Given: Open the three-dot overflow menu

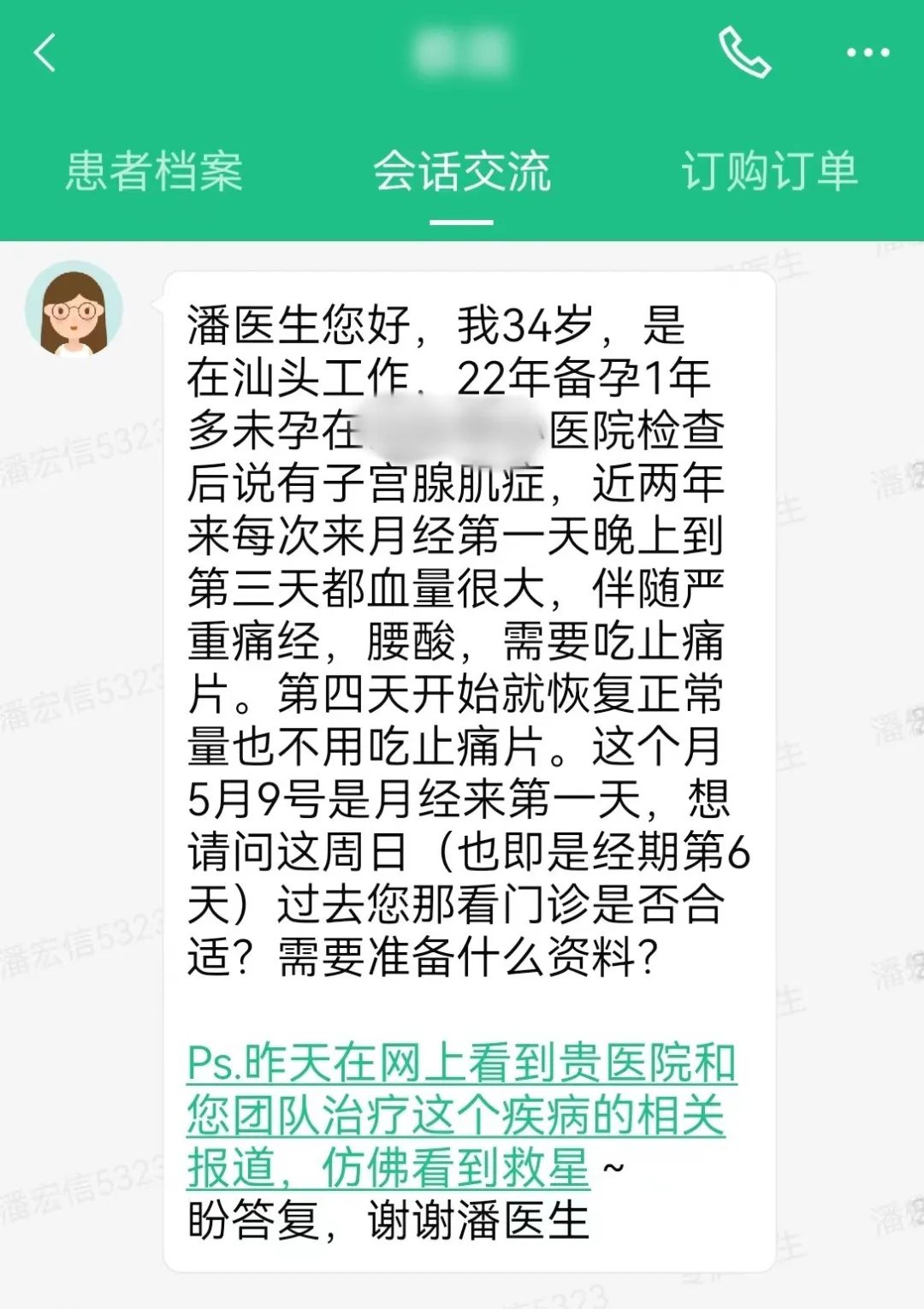Looking at the screenshot, I should coord(868,53).
